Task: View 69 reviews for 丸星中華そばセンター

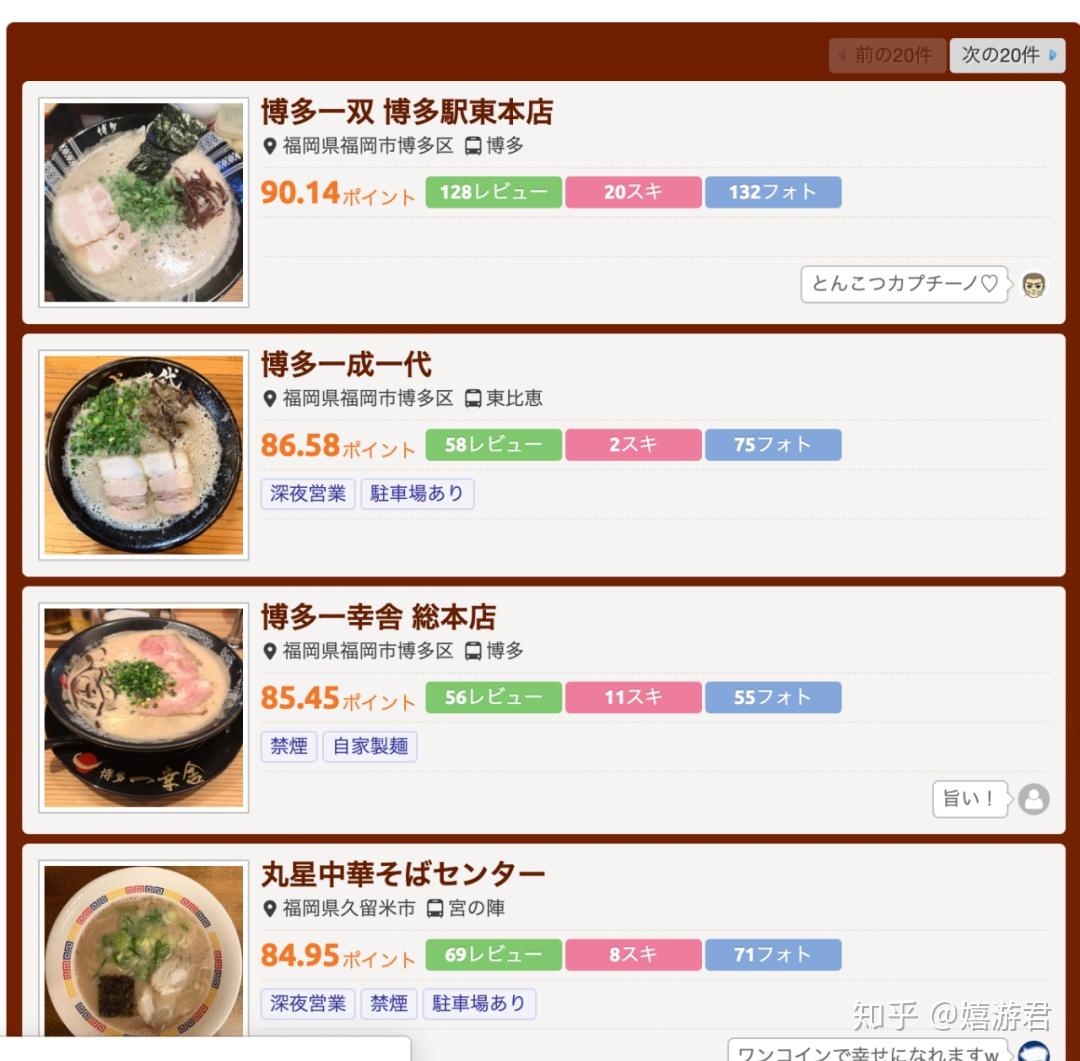Action: [493, 955]
